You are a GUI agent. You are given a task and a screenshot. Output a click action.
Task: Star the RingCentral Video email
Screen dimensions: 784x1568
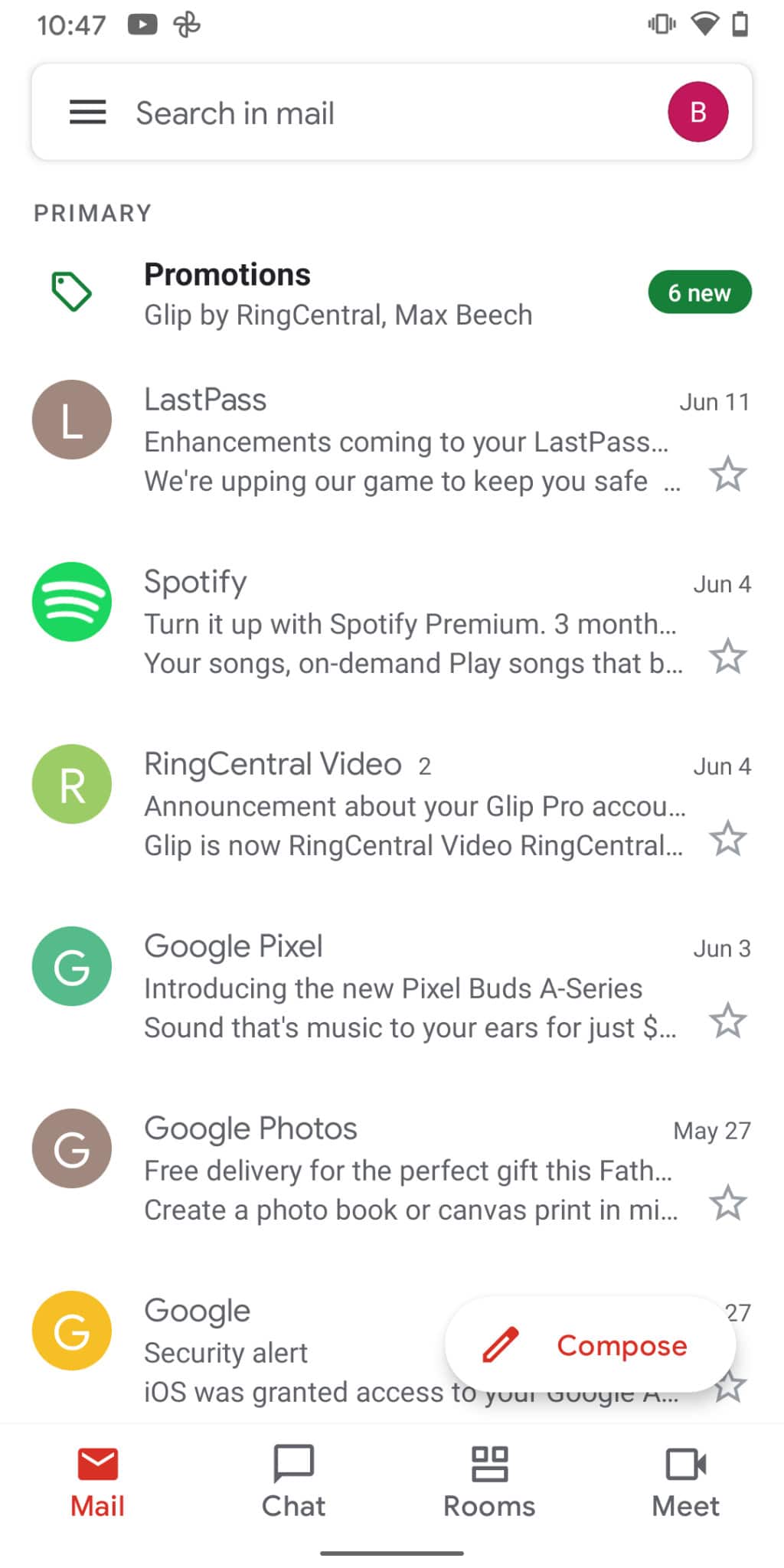(727, 839)
